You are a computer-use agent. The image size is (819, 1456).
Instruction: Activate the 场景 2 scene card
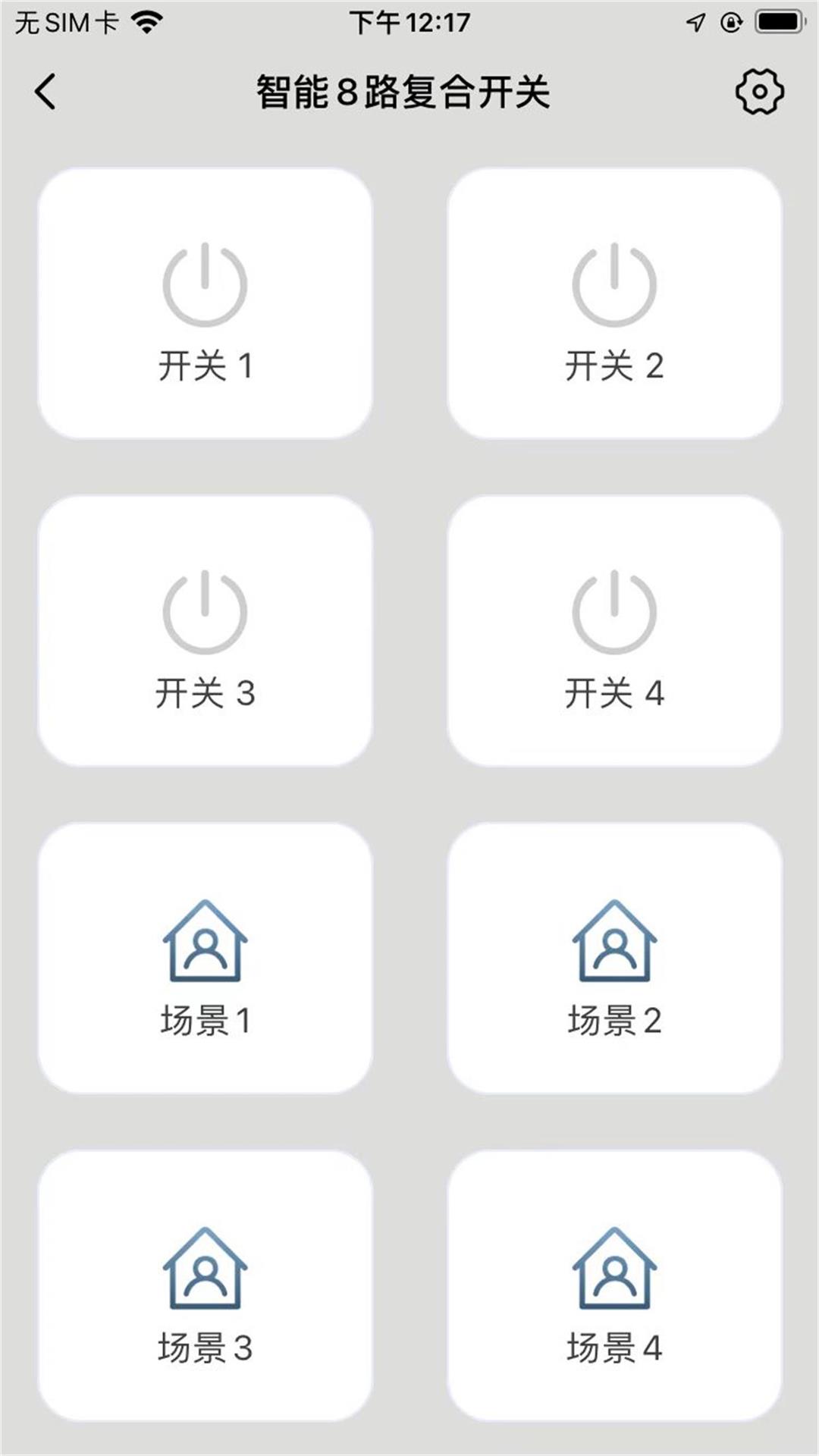[x=614, y=959]
